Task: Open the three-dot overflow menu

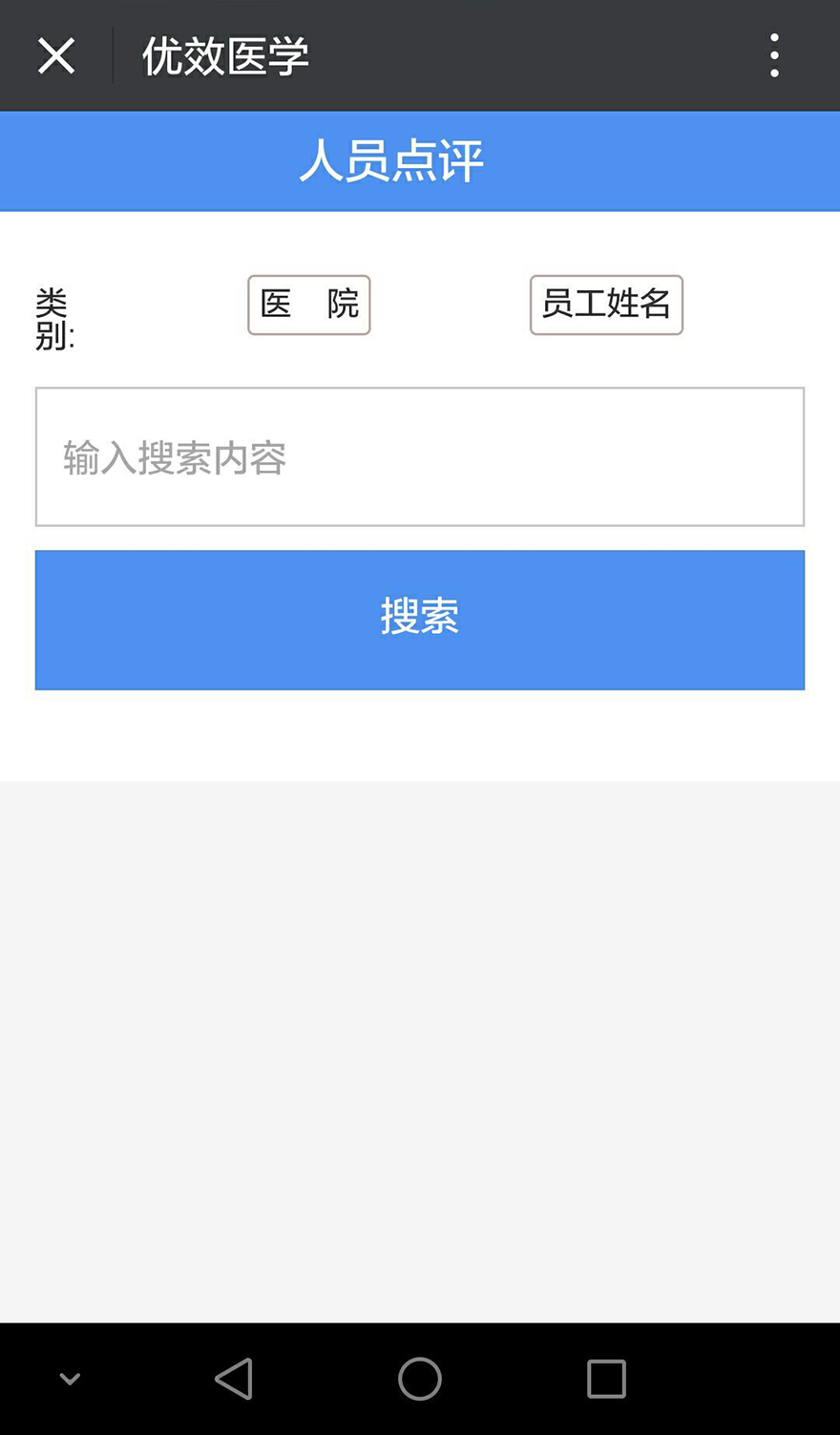Action: (x=774, y=55)
